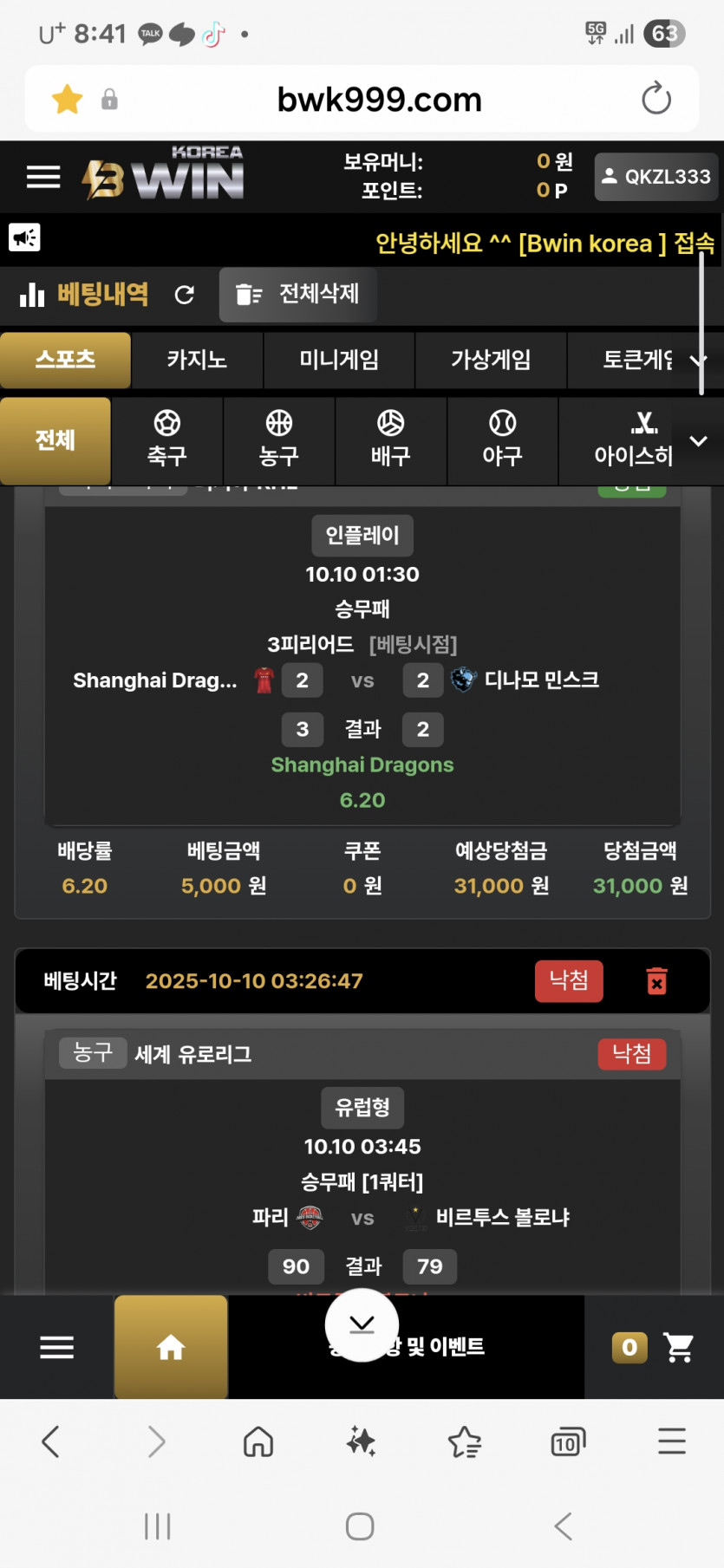The width and height of the screenshot is (724, 1568).
Task: Open the QKZL333 account button
Action: tap(656, 177)
